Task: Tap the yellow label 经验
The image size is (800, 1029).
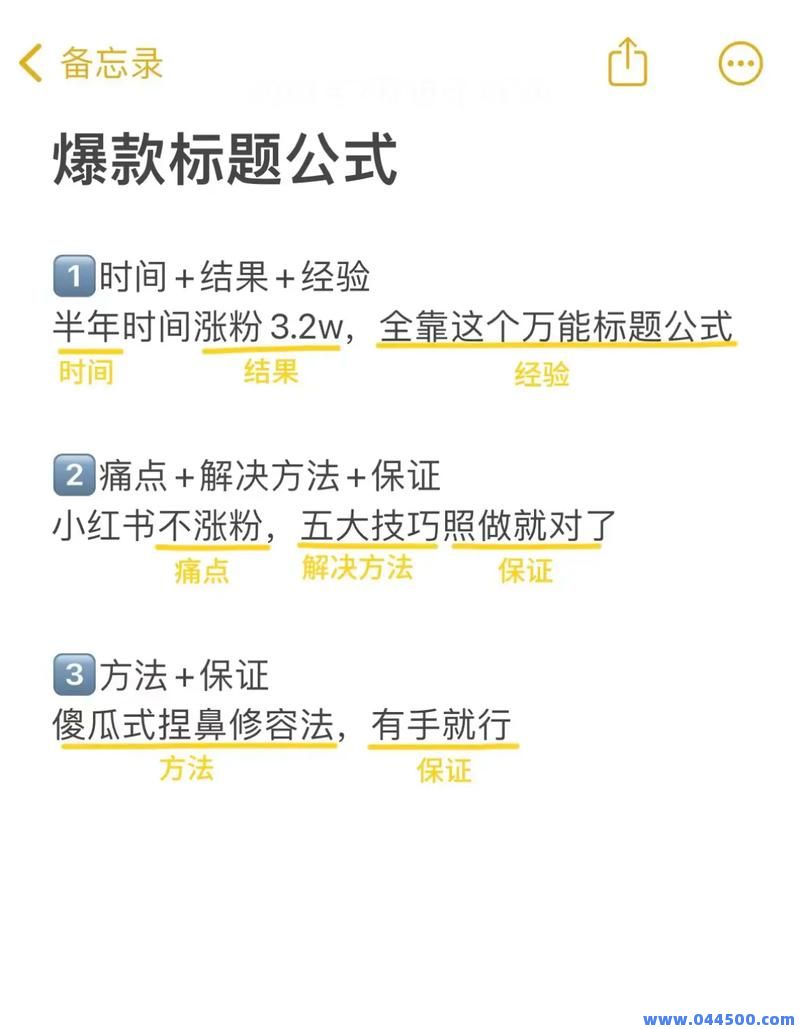Action: (543, 376)
